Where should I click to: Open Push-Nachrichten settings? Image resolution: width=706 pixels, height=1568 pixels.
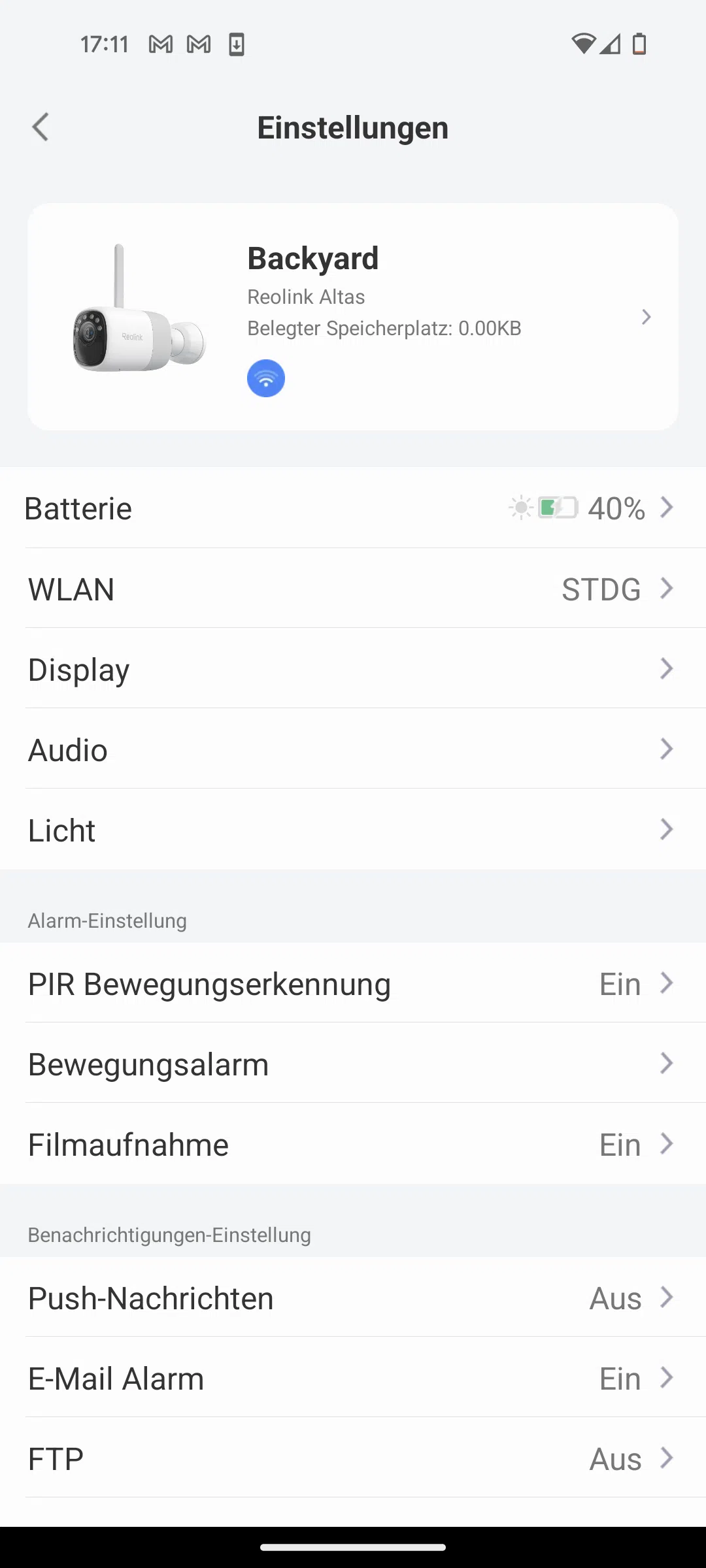coord(353,1297)
